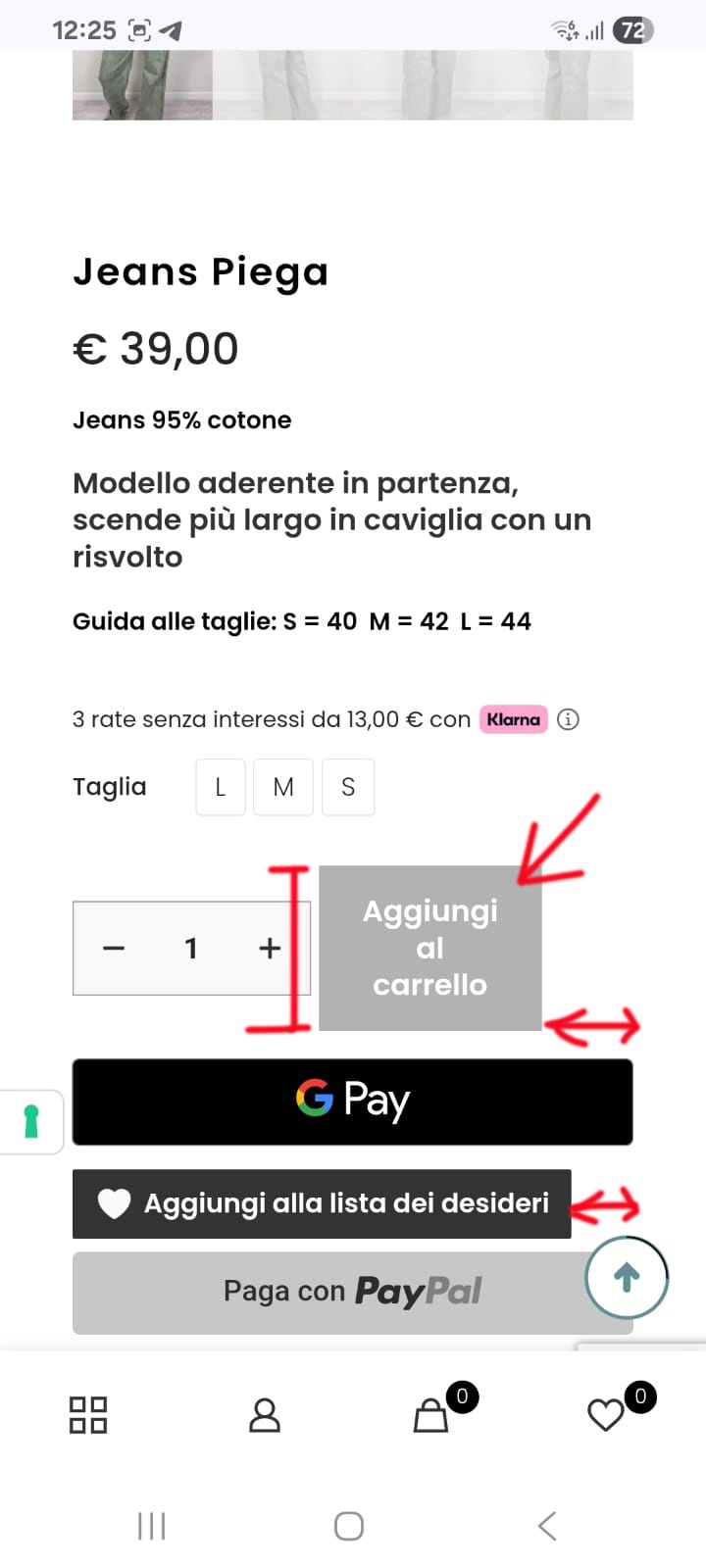Go back with system back button
The height and width of the screenshot is (1568, 706).
[547, 1526]
